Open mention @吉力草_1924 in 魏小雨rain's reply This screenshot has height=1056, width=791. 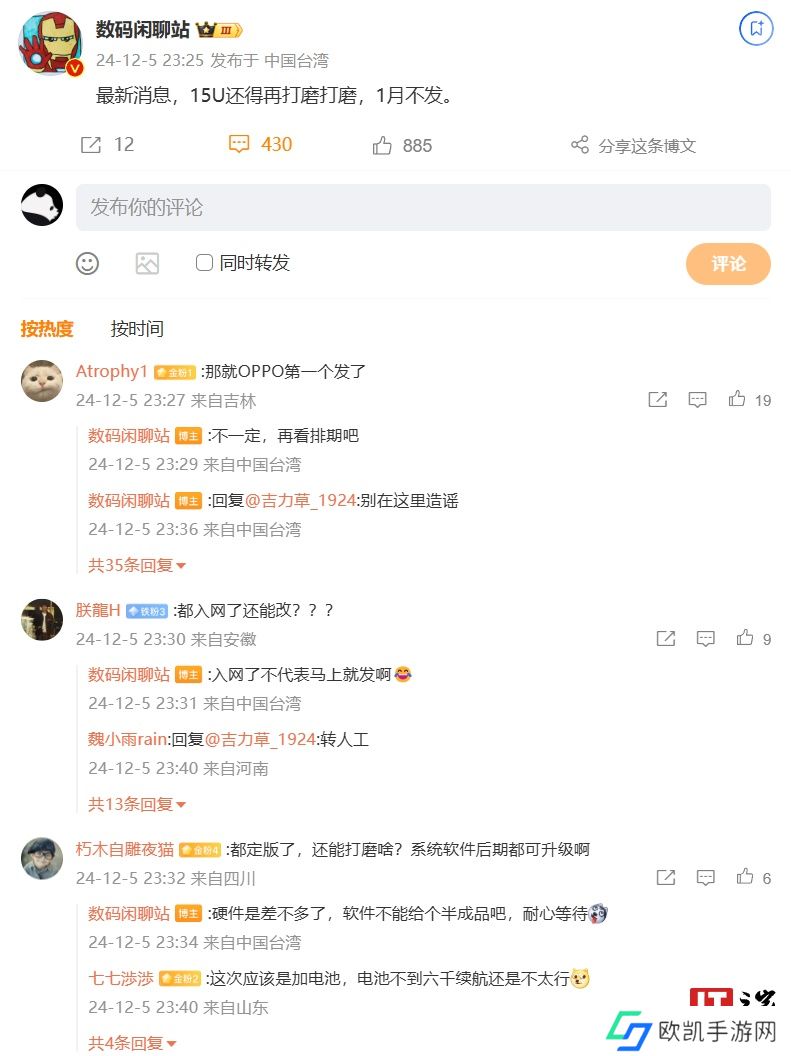pos(260,740)
